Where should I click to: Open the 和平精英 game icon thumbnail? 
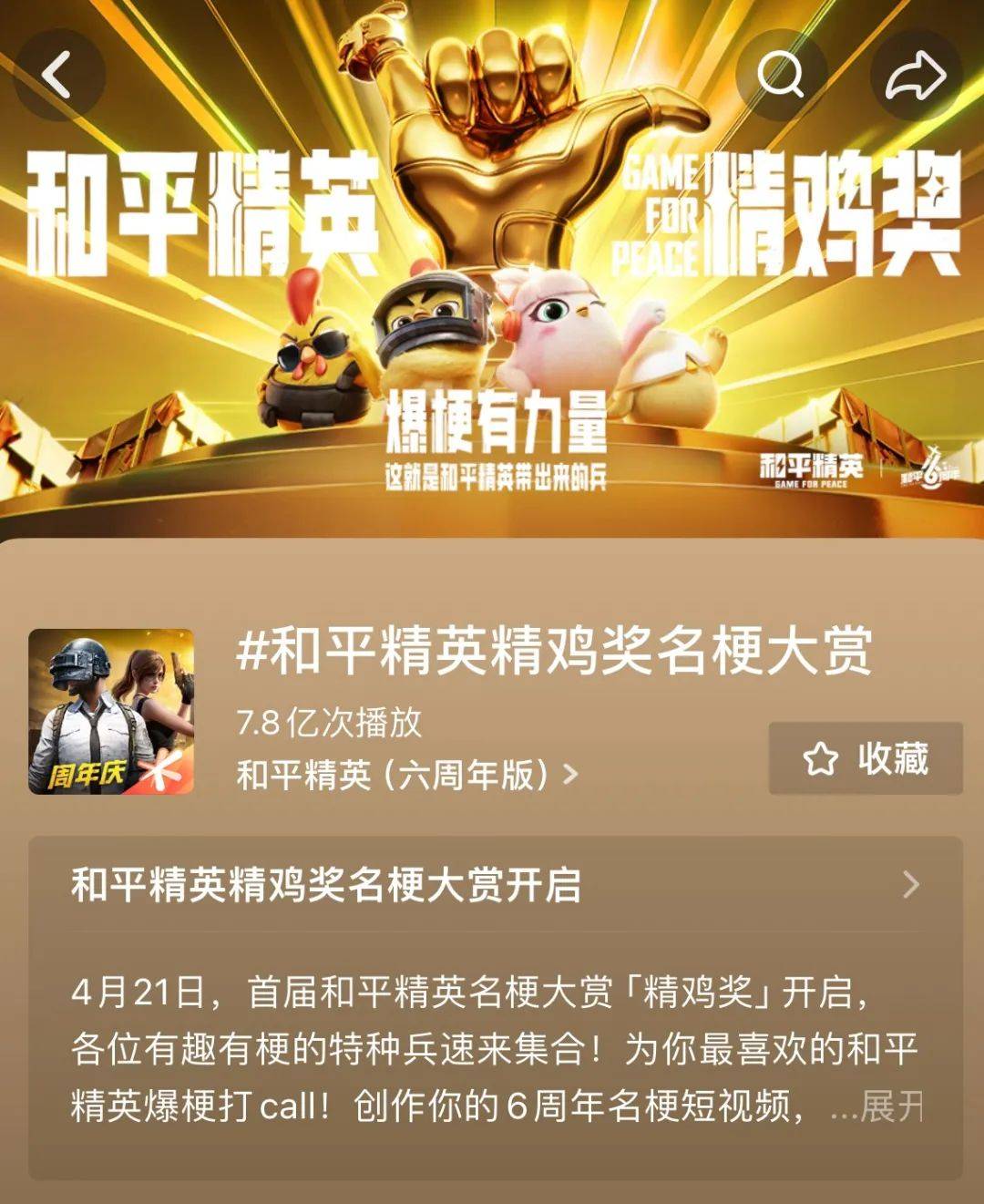point(111,712)
